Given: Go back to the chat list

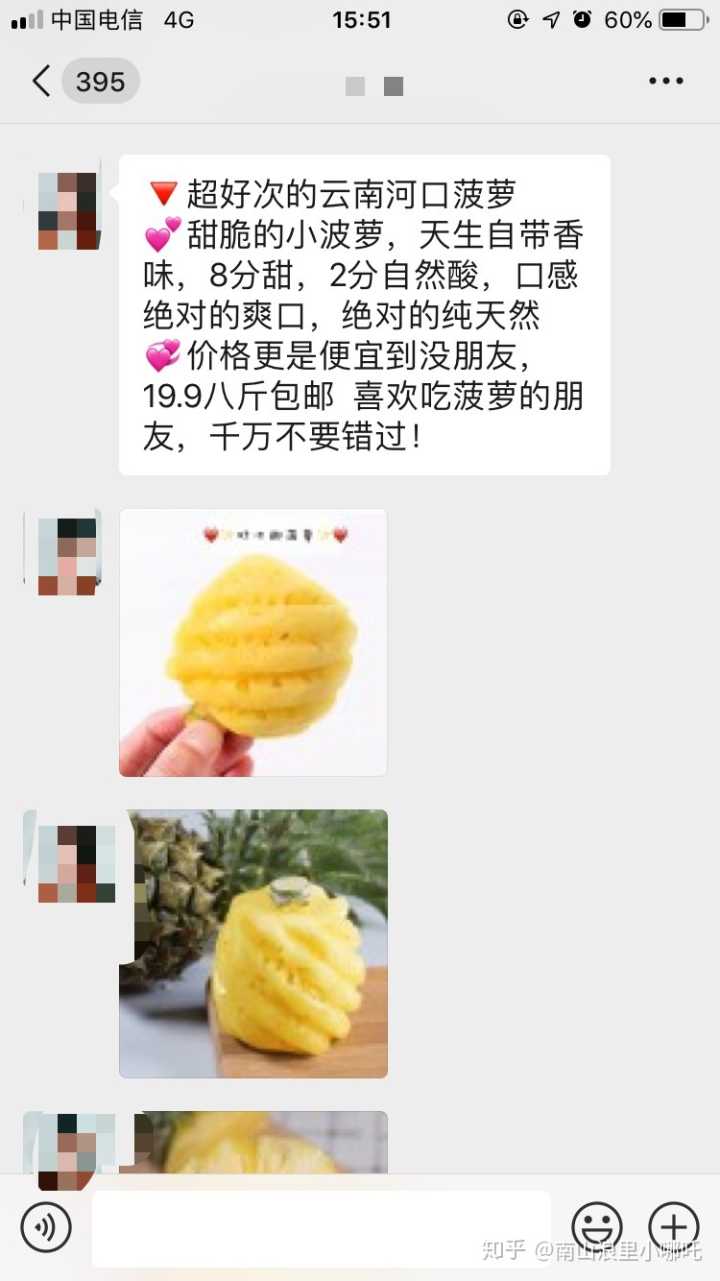Looking at the screenshot, I should [42, 81].
